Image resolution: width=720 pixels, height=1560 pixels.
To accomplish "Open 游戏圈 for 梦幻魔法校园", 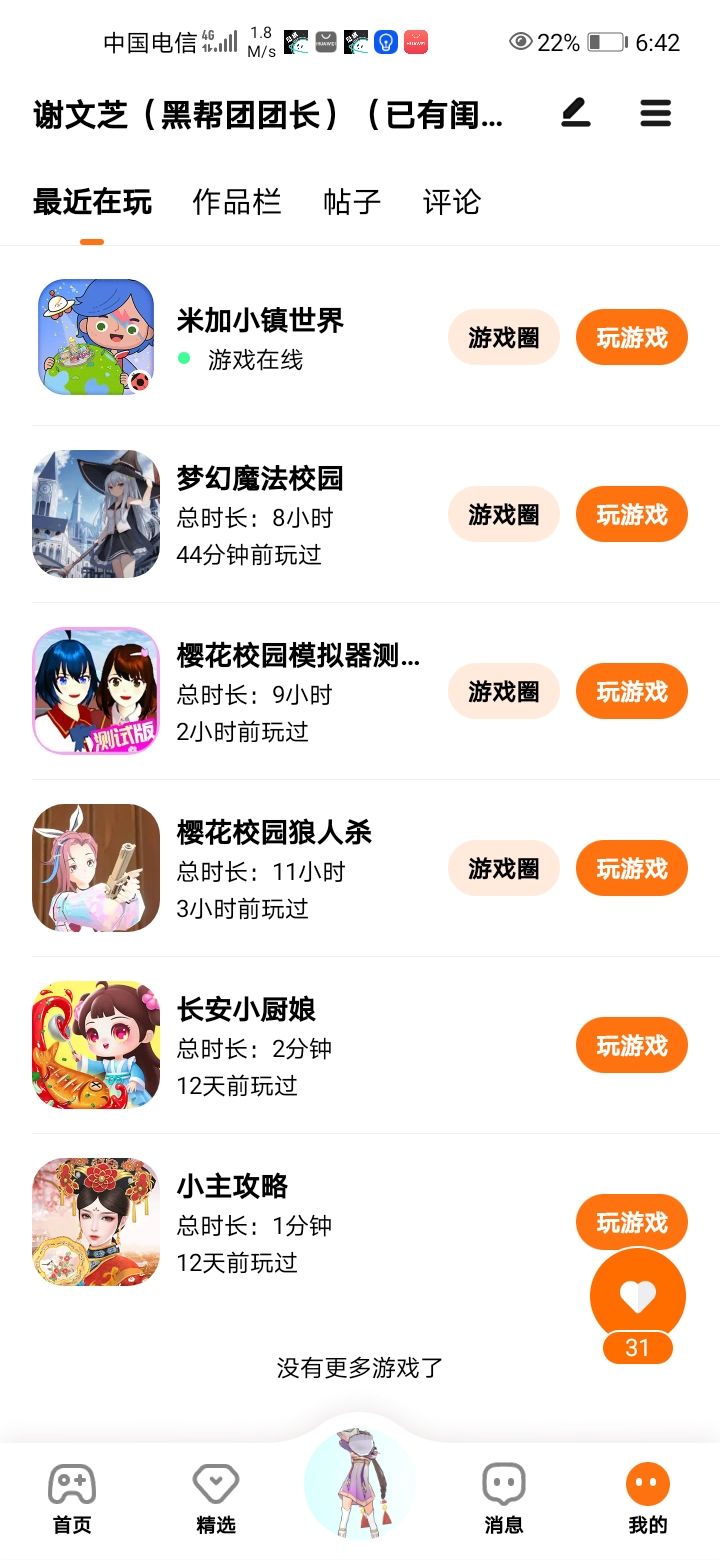I will [503, 515].
